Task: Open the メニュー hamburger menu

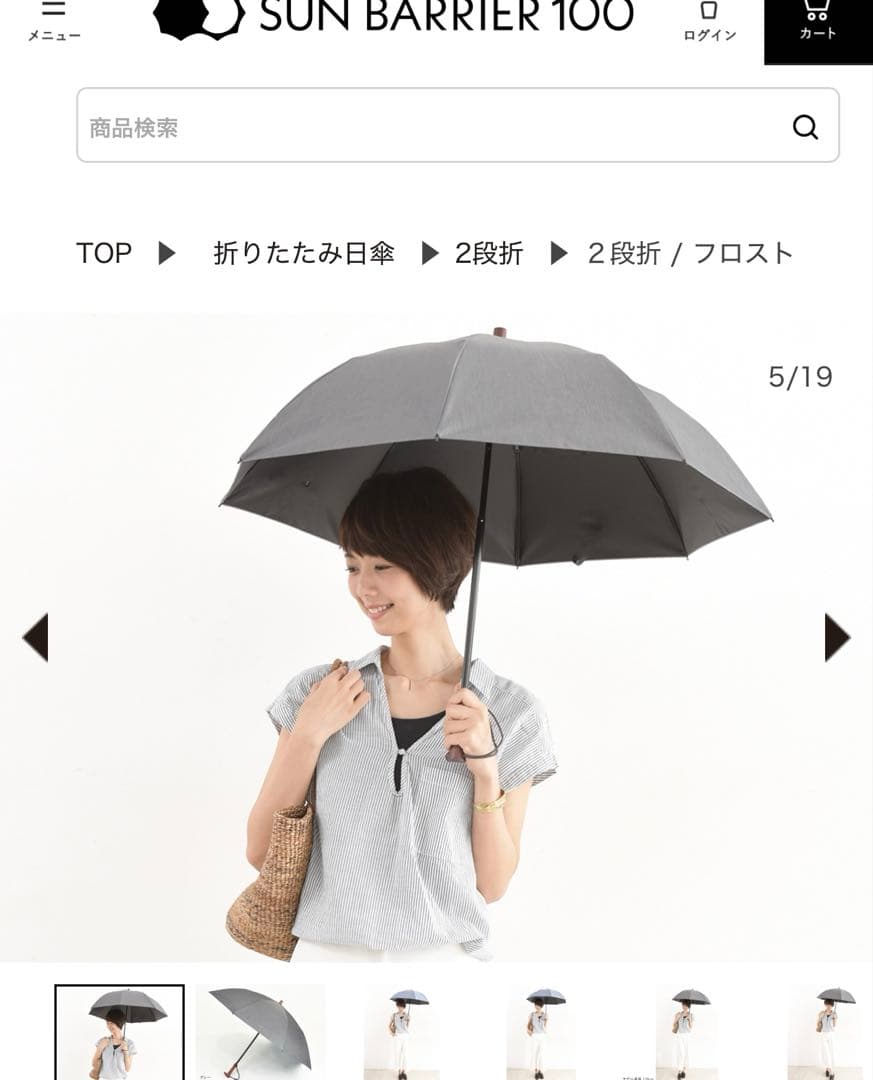Action: [55, 15]
